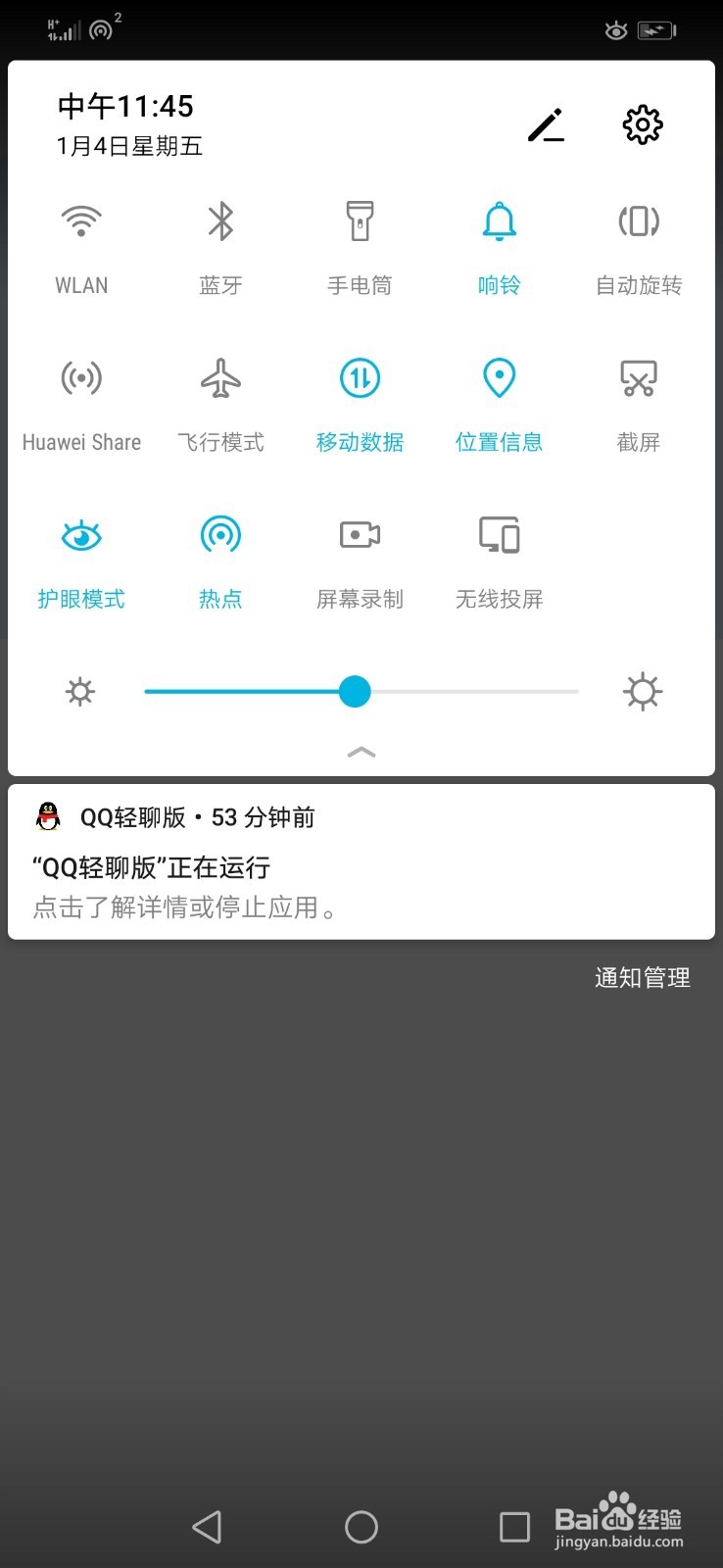The width and height of the screenshot is (723, 1568).
Task: Enable Bluetooth (蓝牙)
Action: coord(219,220)
